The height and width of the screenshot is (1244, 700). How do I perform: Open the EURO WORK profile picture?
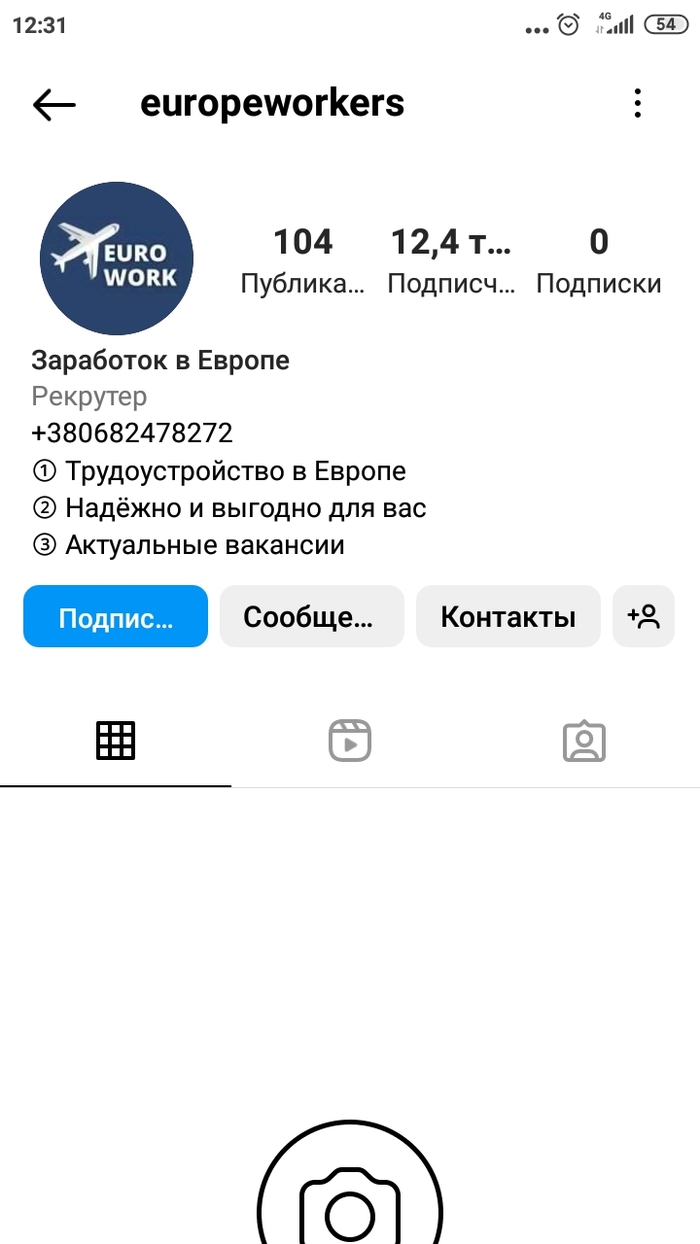tap(116, 258)
